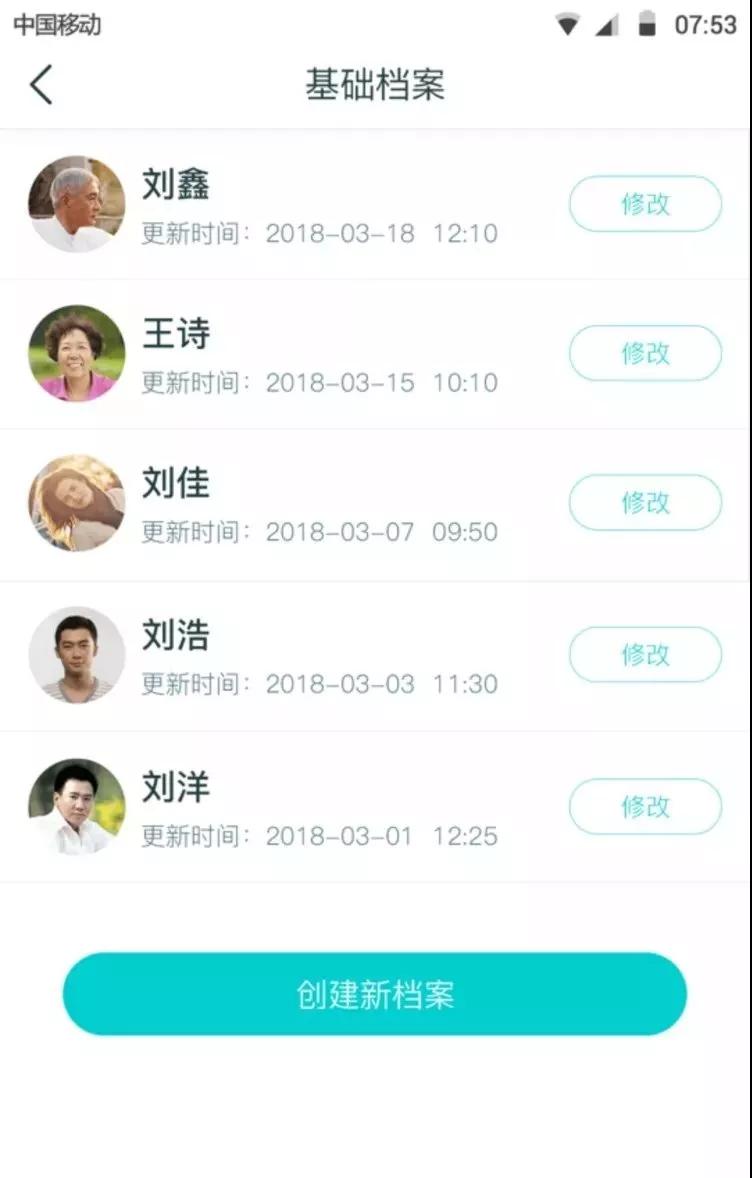Open 刘鑫's record row
This screenshot has width=752, height=1178.
point(320,206)
